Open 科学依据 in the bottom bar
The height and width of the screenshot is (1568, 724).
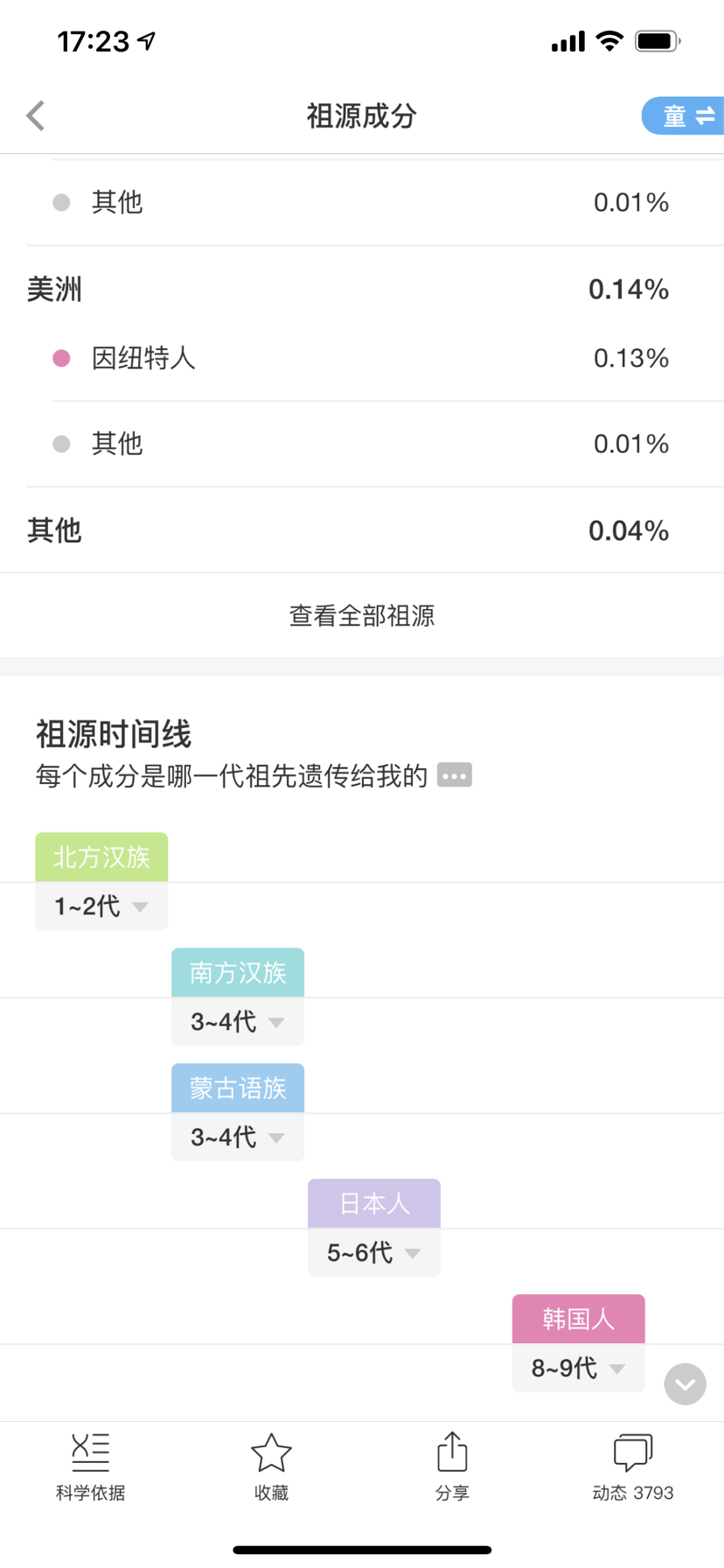click(x=90, y=1467)
